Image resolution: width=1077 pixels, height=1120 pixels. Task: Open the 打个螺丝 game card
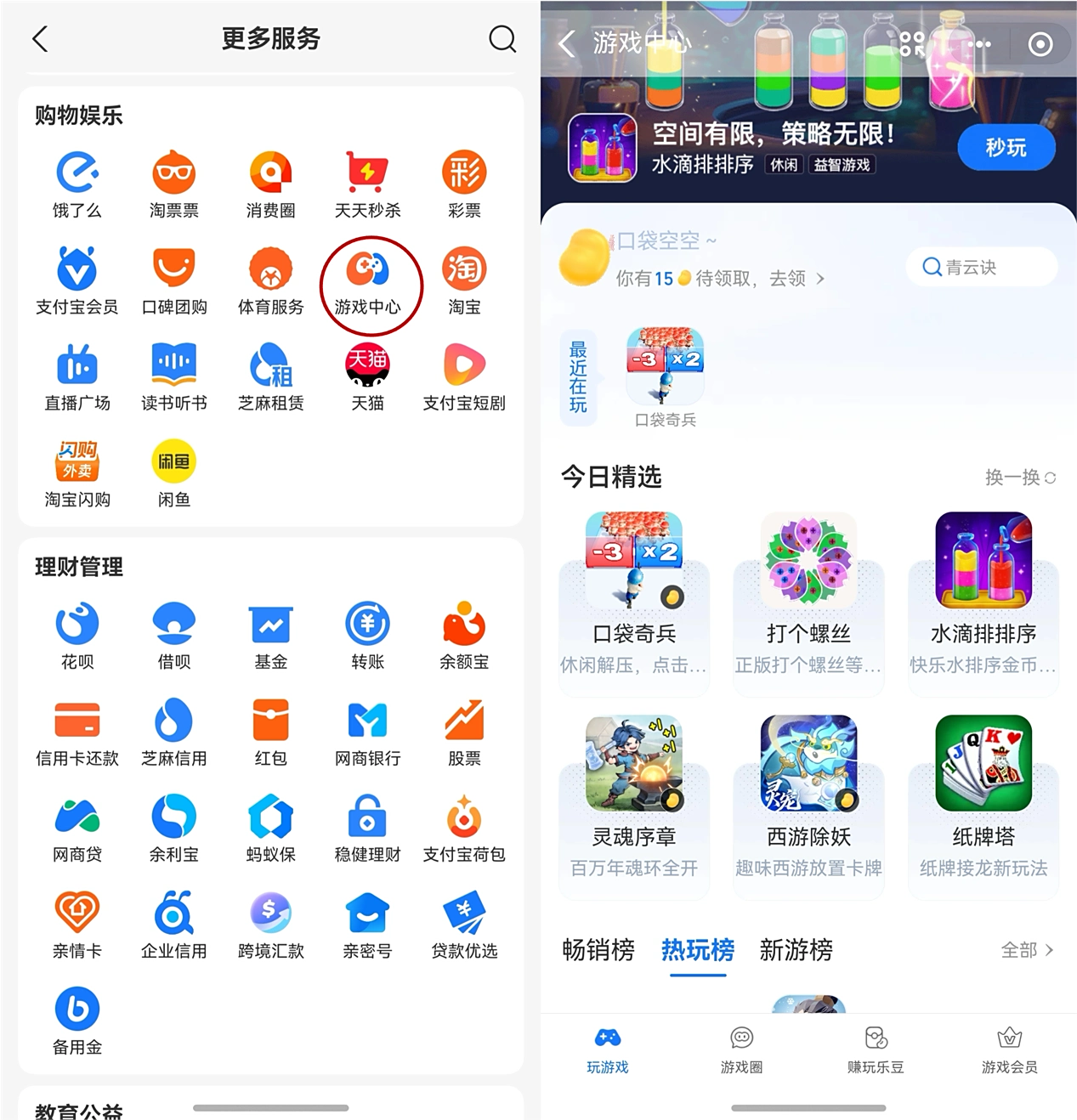pos(808,595)
